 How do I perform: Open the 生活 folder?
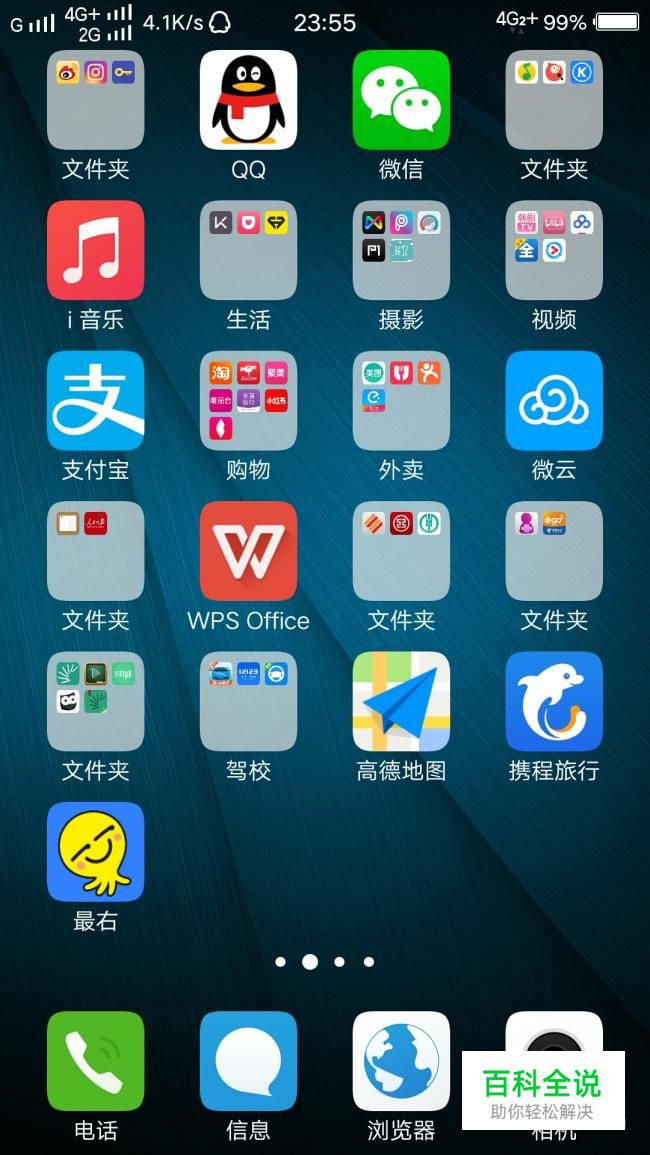tap(248, 250)
